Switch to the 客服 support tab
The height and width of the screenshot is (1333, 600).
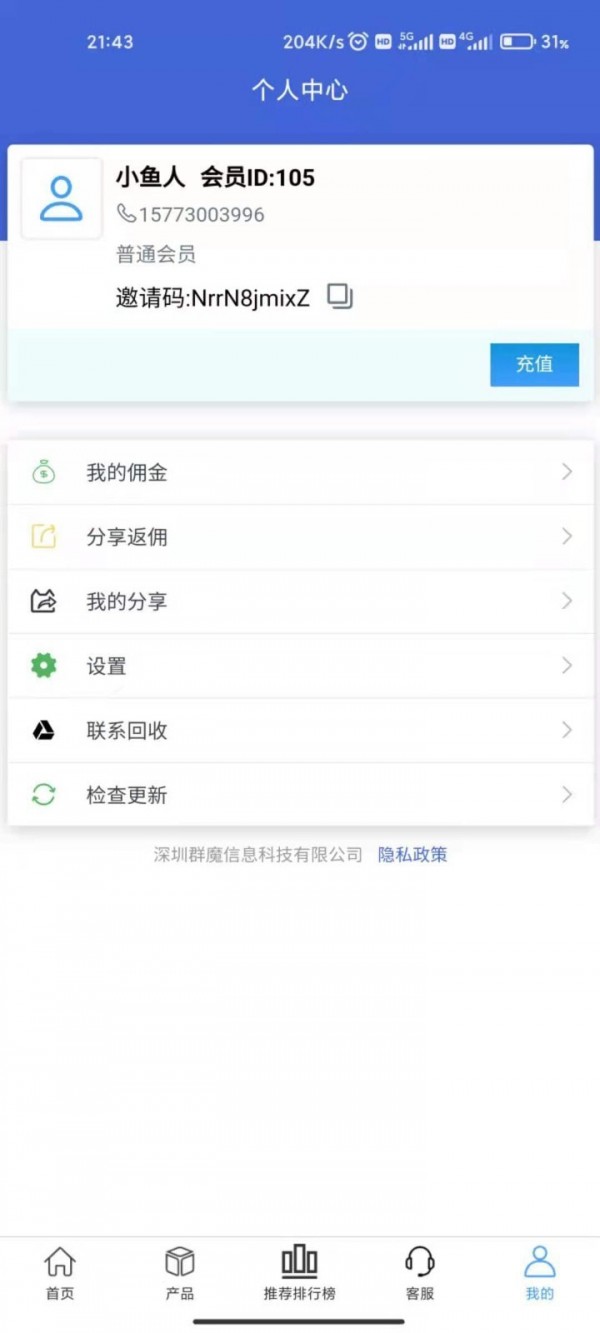[x=420, y=1273]
